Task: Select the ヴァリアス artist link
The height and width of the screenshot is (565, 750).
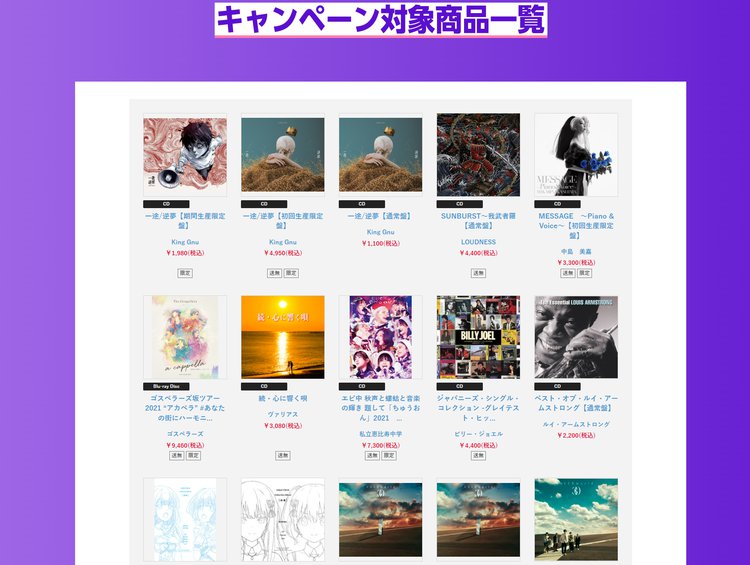Action: click(x=282, y=414)
